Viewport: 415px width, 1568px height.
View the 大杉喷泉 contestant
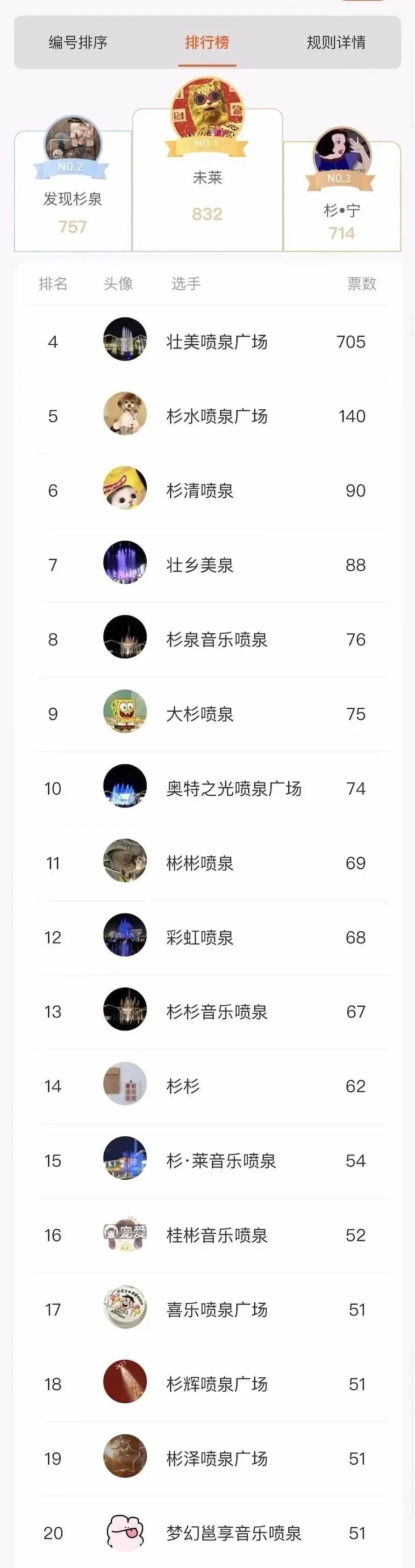point(200,714)
